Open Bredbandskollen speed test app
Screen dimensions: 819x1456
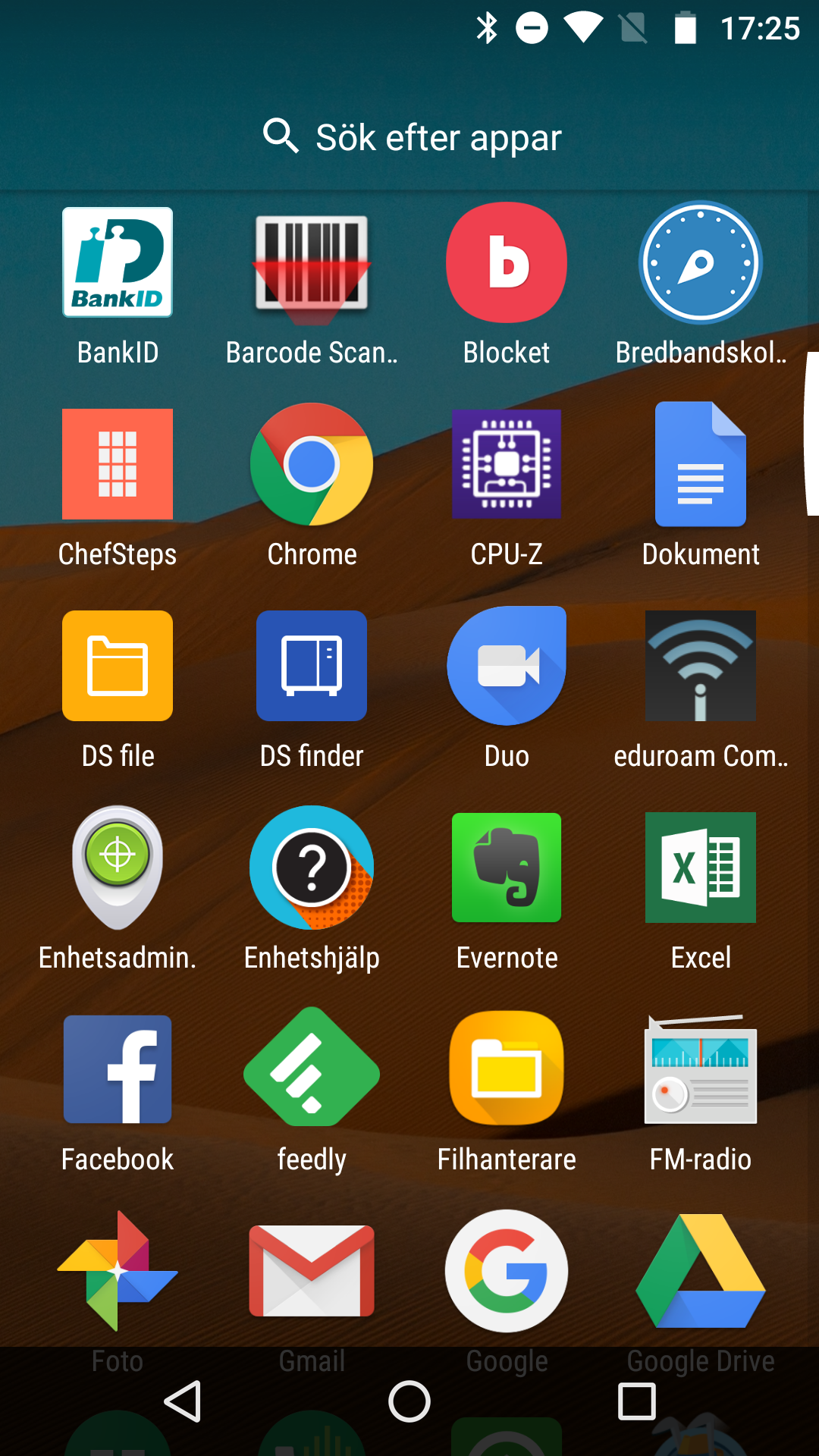point(701,262)
